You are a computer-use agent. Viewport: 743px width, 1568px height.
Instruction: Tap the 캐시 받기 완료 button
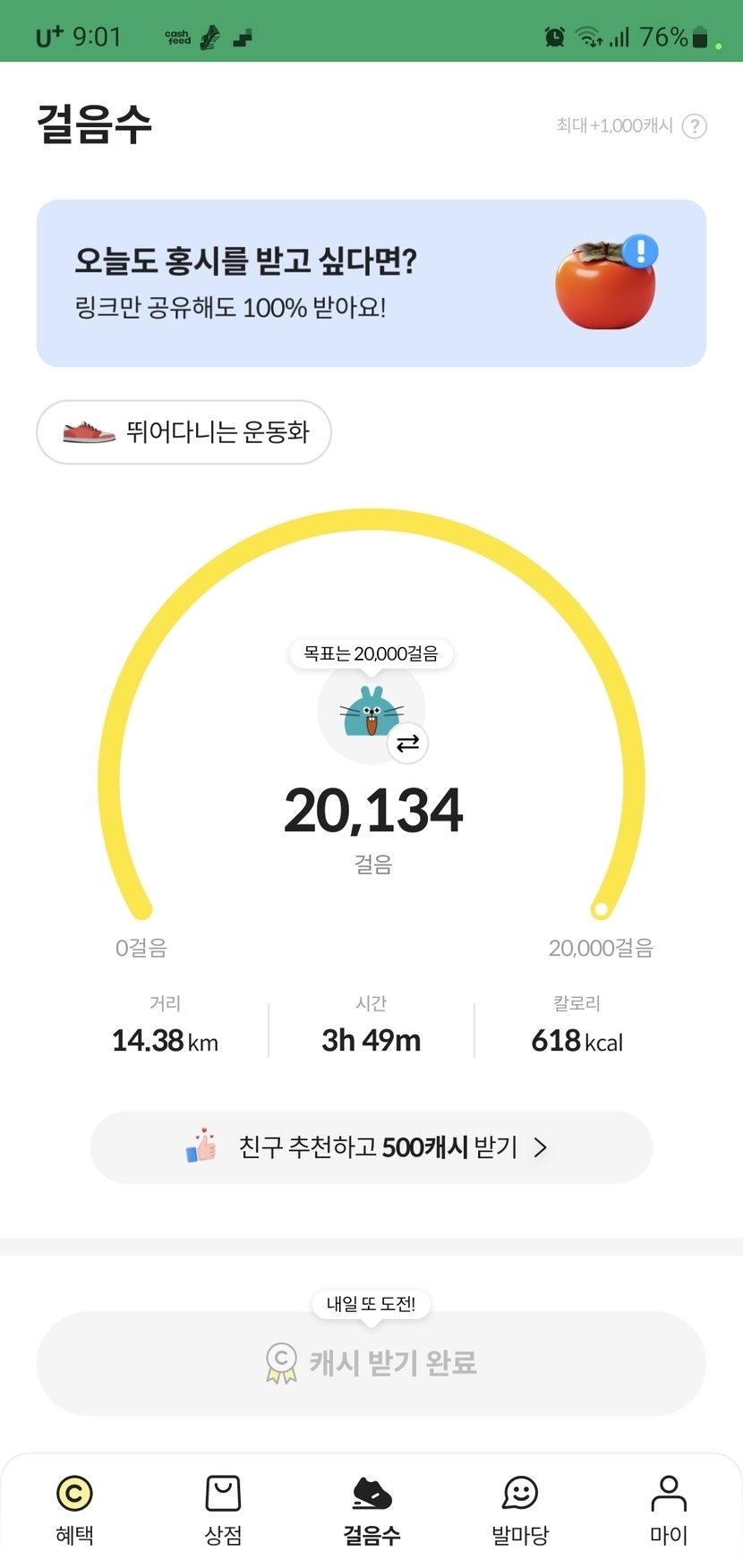(x=371, y=1362)
